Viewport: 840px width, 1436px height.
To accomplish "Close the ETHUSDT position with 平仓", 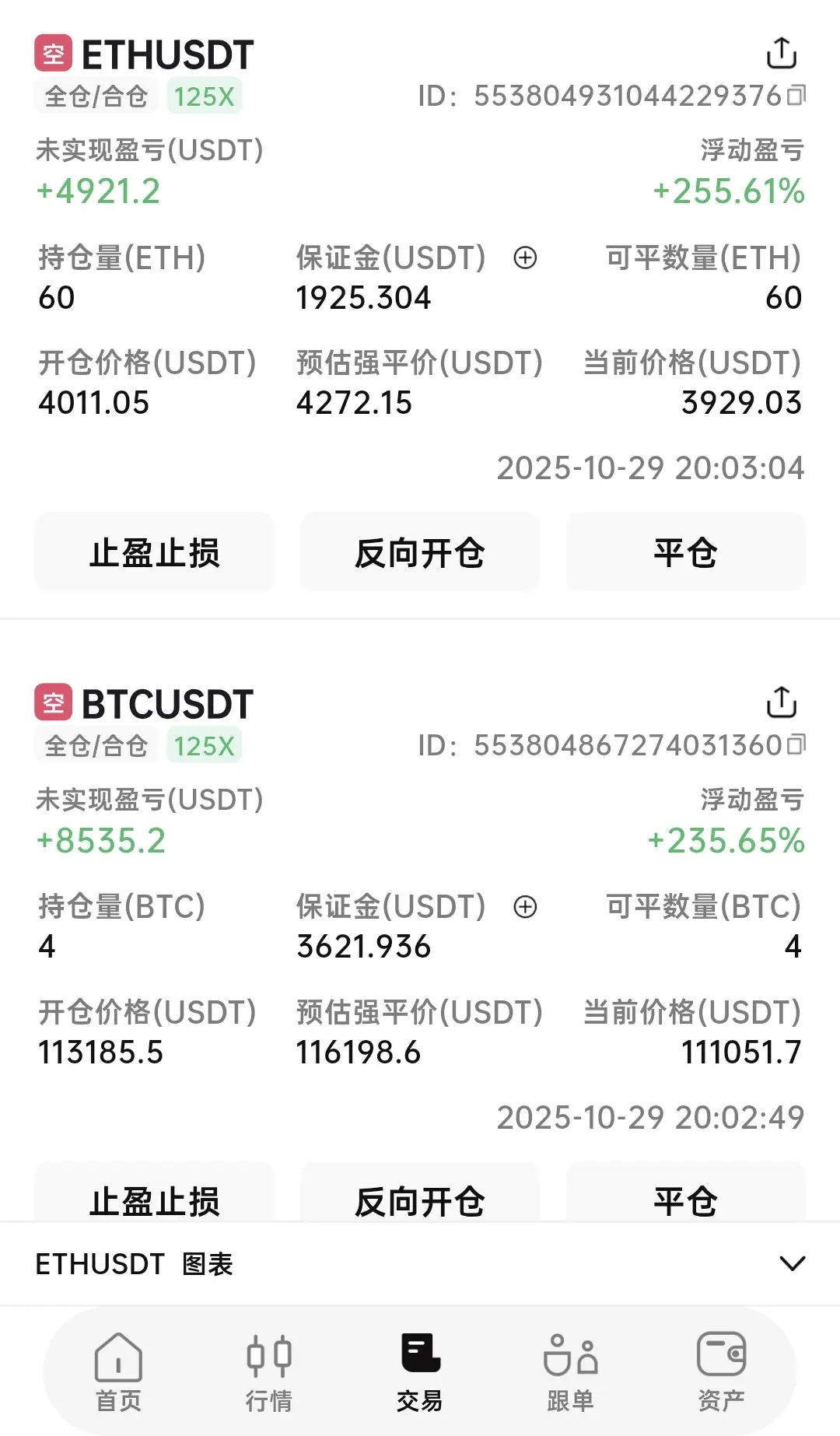I will [685, 552].
